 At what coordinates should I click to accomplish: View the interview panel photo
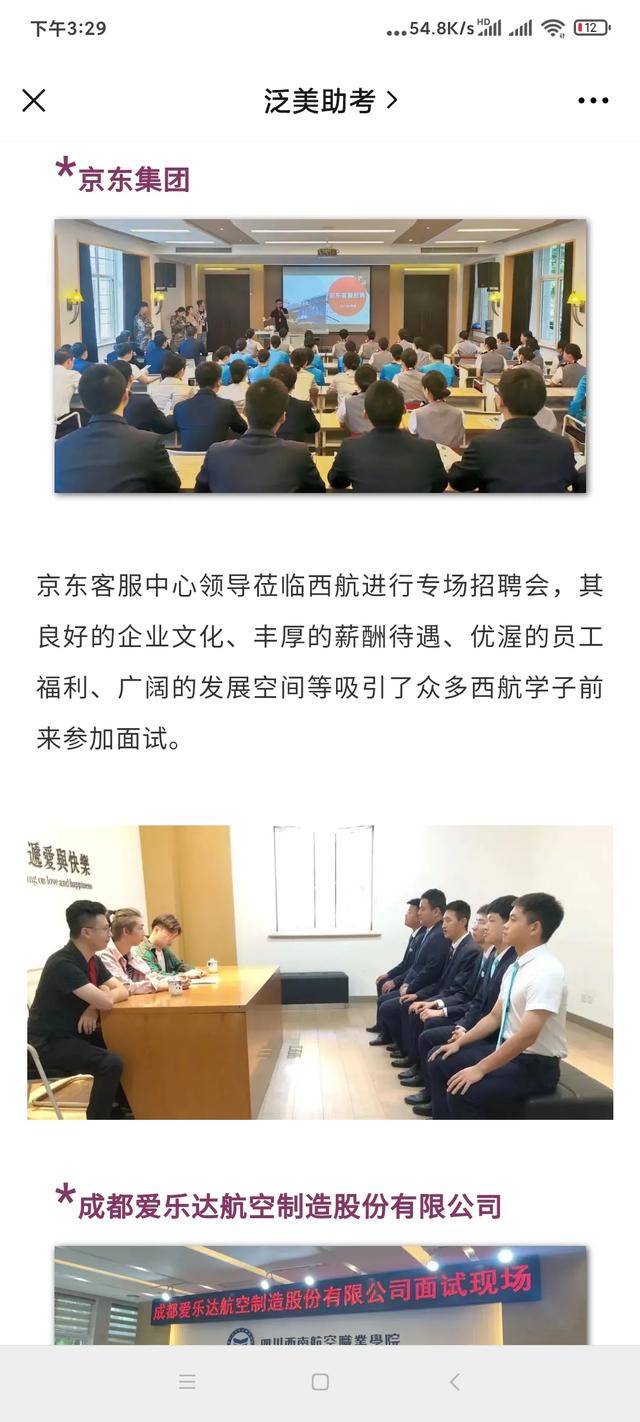(x=320, y=972)
